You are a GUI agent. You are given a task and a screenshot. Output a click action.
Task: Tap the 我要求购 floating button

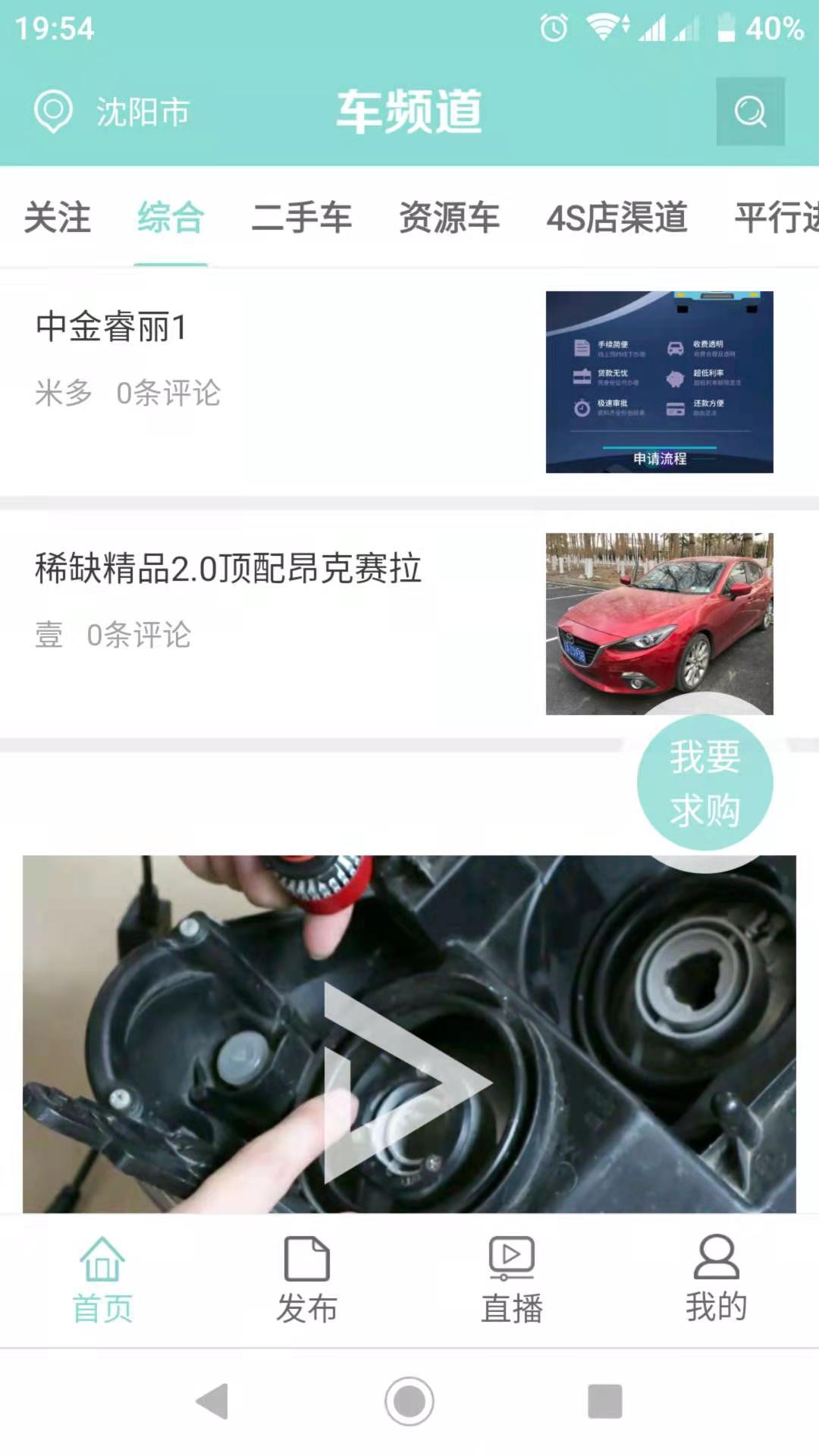(704, 783)
